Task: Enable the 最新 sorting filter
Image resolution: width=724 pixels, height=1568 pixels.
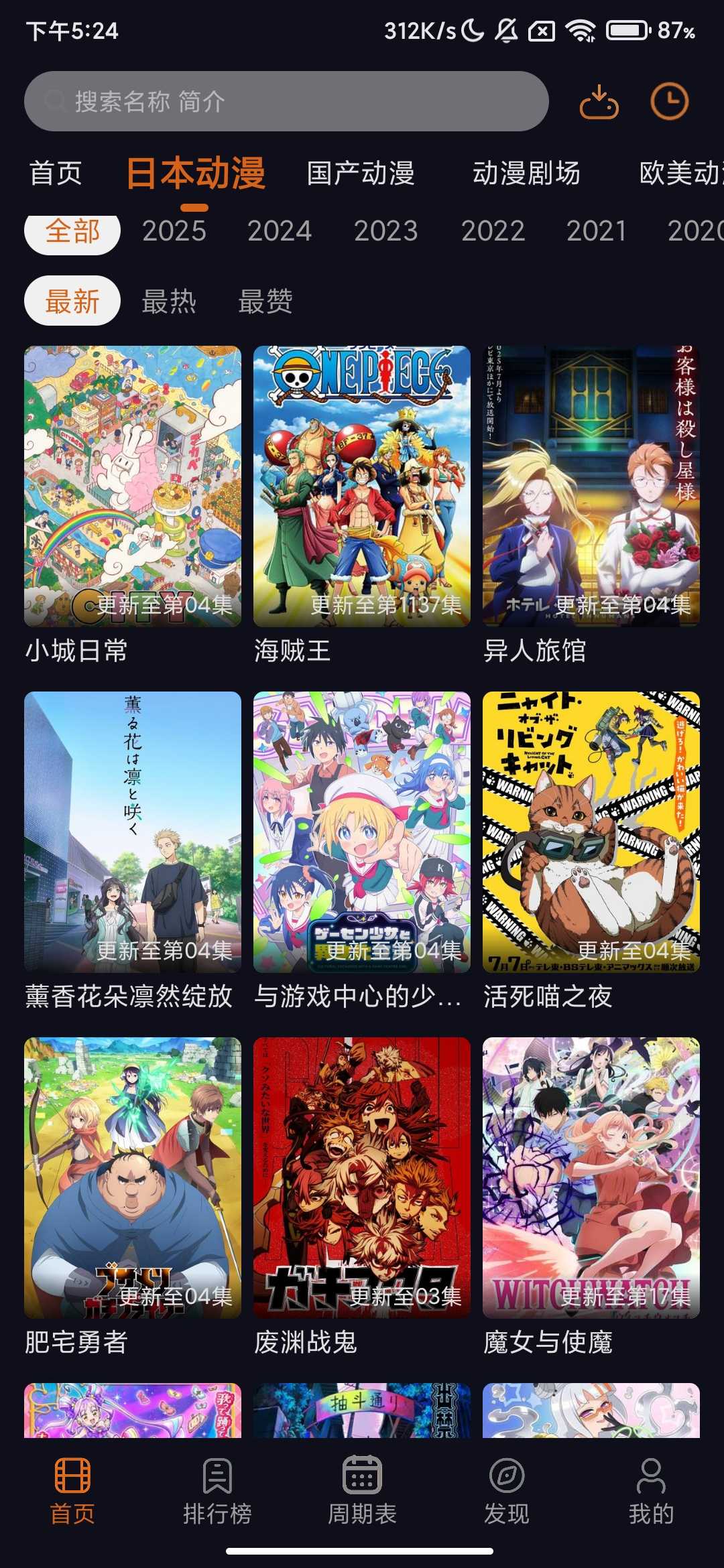Action: (72, 302)
